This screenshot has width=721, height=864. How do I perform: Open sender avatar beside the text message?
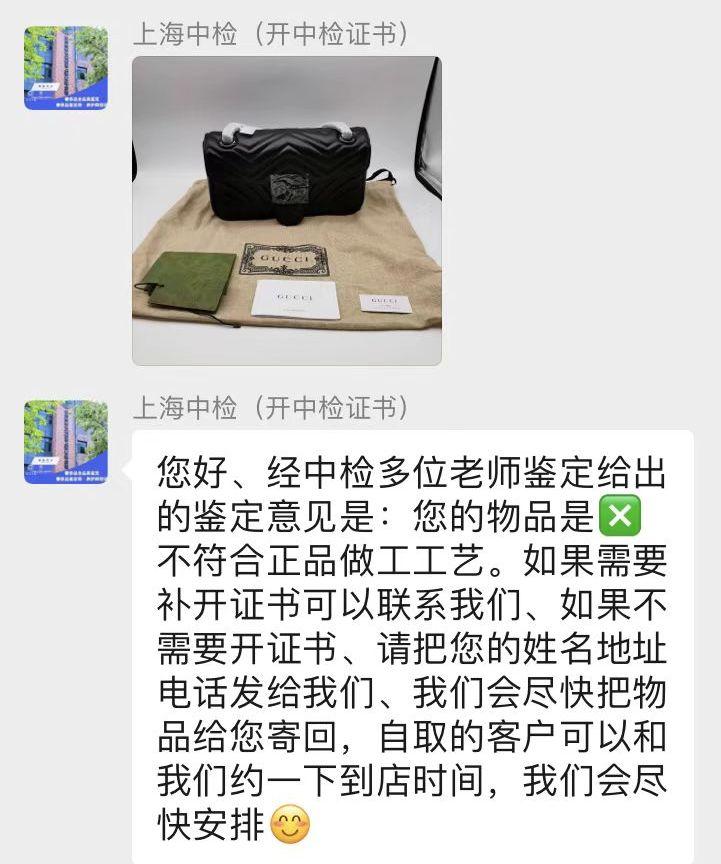66,442
